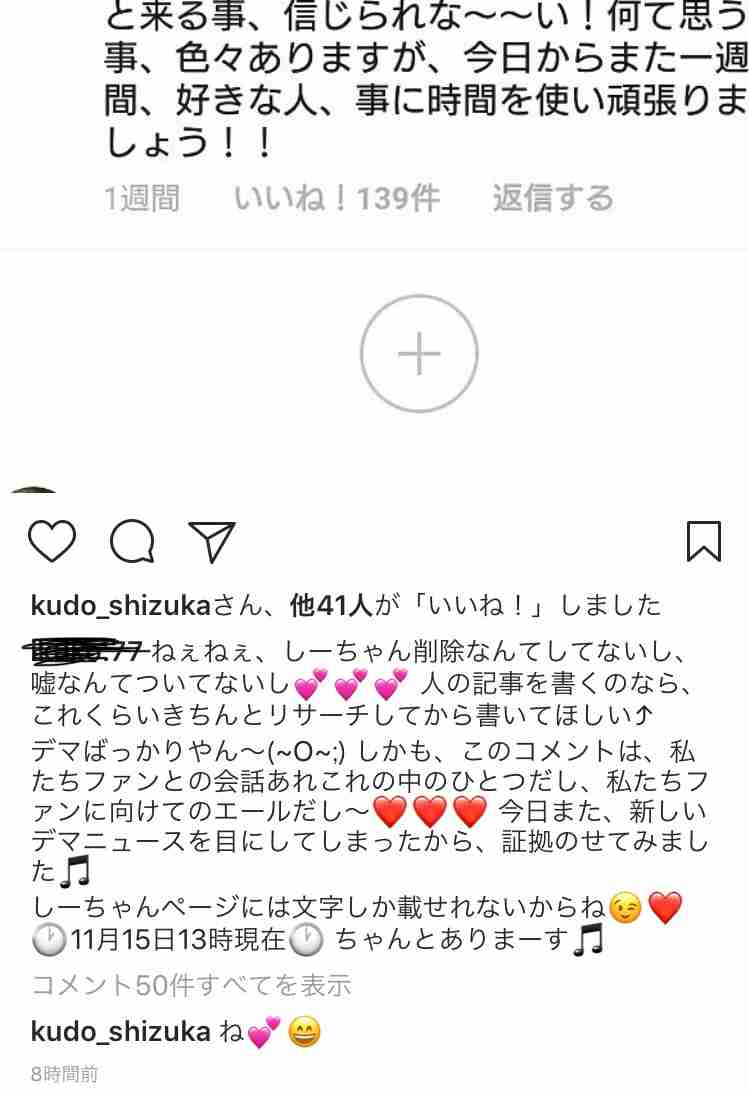Viewport: 749px width, 1093px height.
Task: Tap the plus icon to load more comments
Action: [418, 352]
